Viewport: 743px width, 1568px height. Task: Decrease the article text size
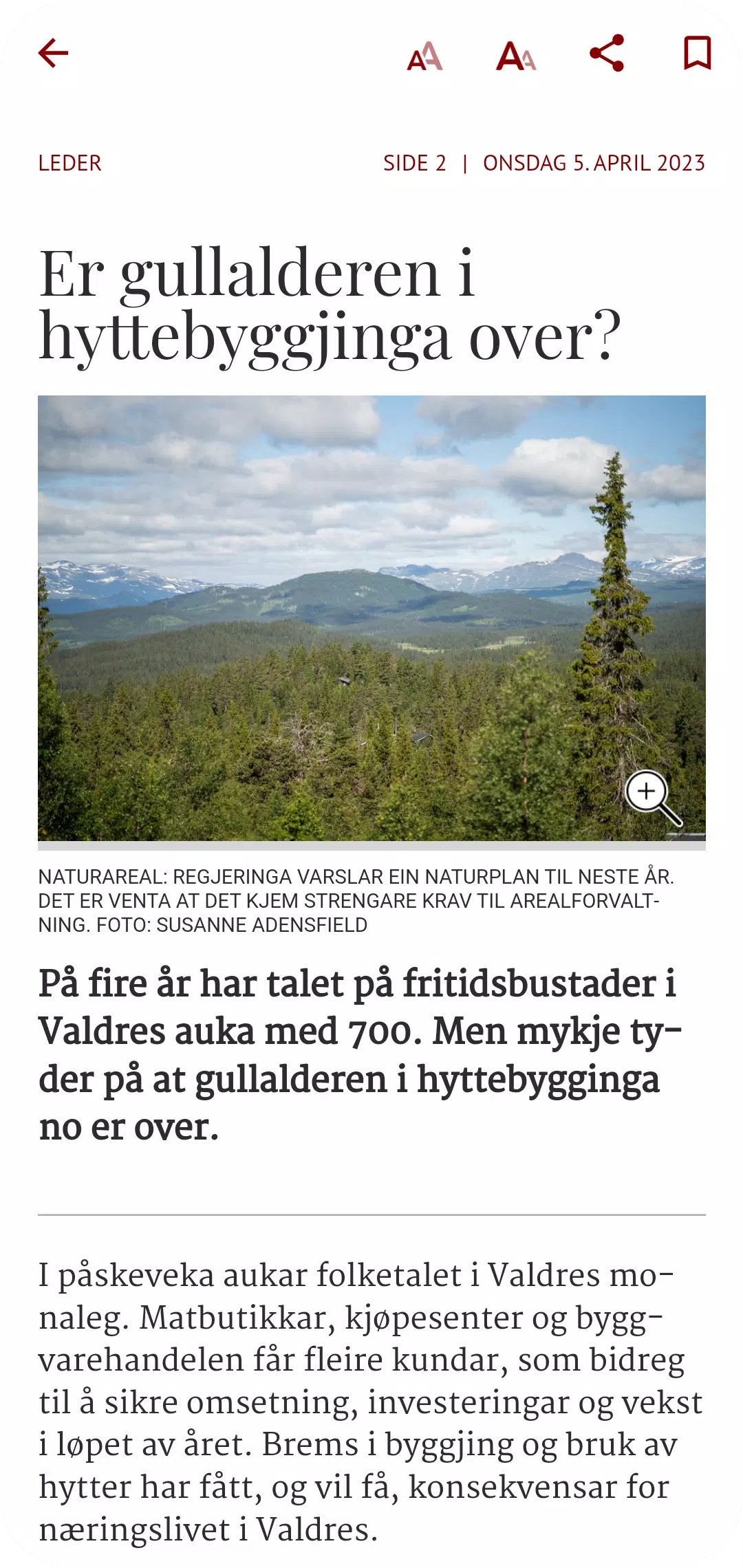tap(424, 55)
